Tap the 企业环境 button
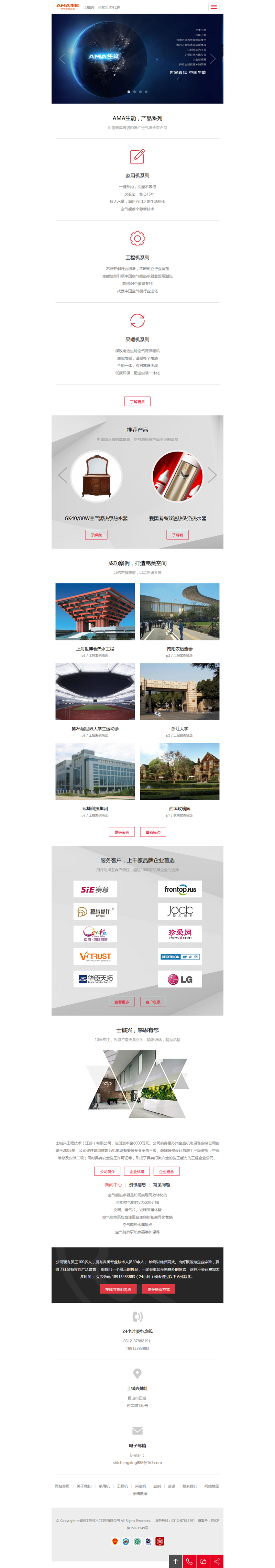The image size is (275, 1568). pos(137,1171)
